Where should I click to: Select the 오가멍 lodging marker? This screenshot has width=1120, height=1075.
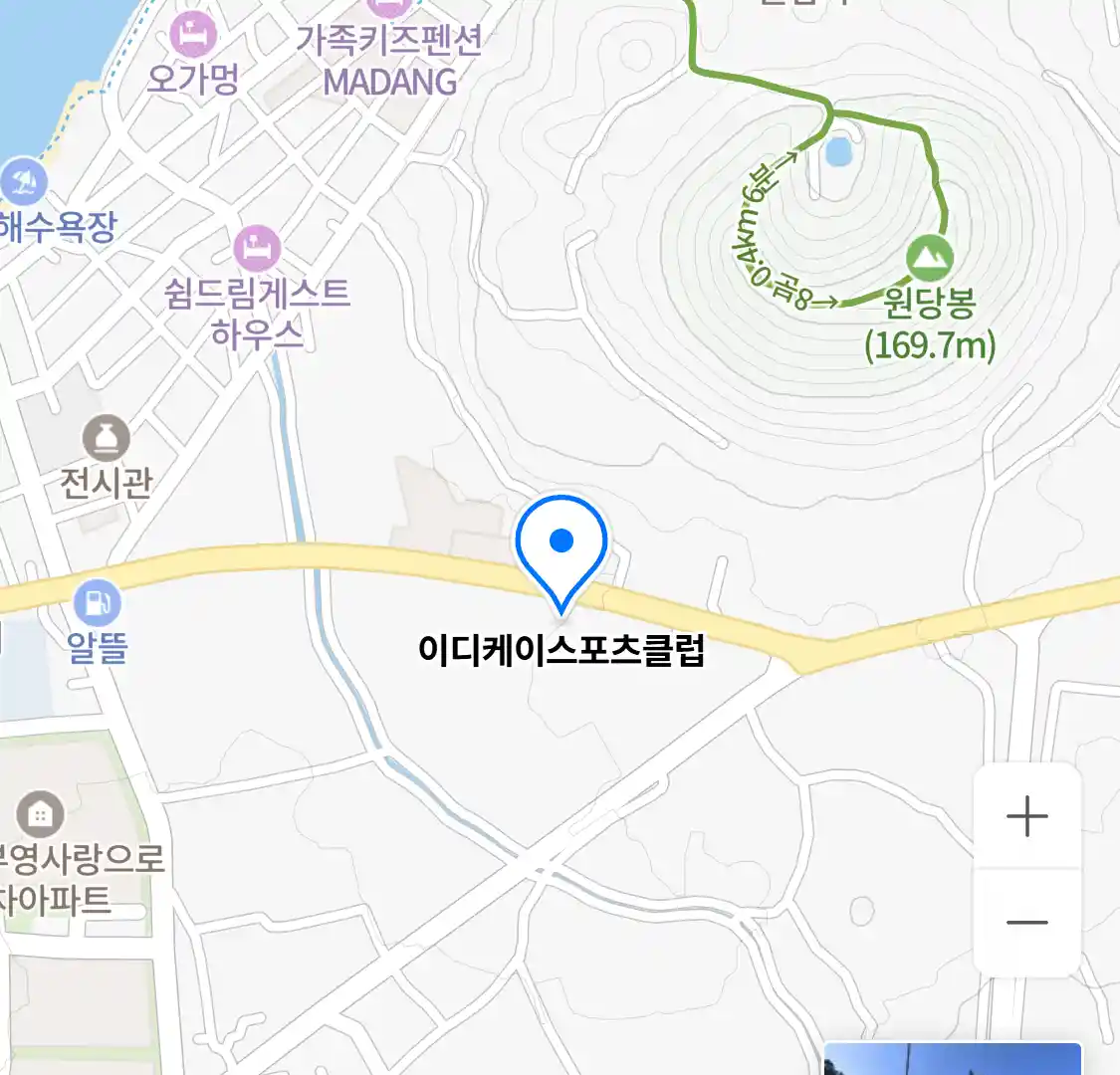coord(192,38)
